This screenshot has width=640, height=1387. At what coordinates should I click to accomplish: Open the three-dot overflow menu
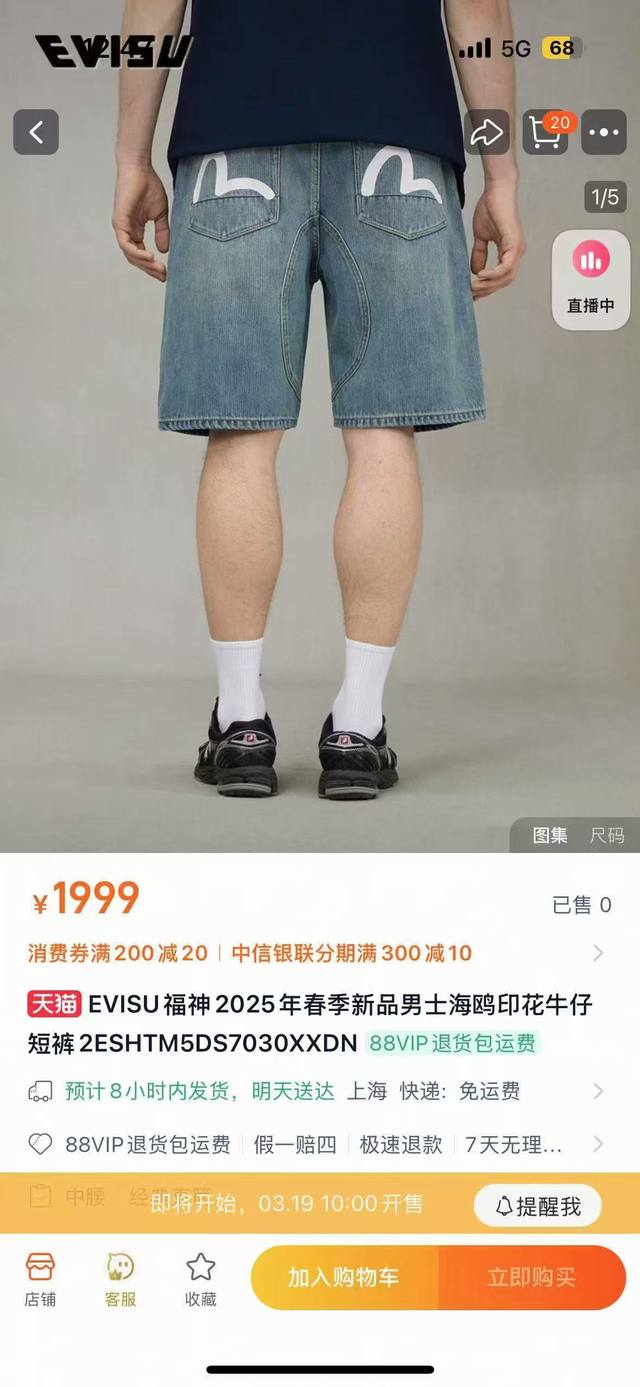click(x=604, y=132)
